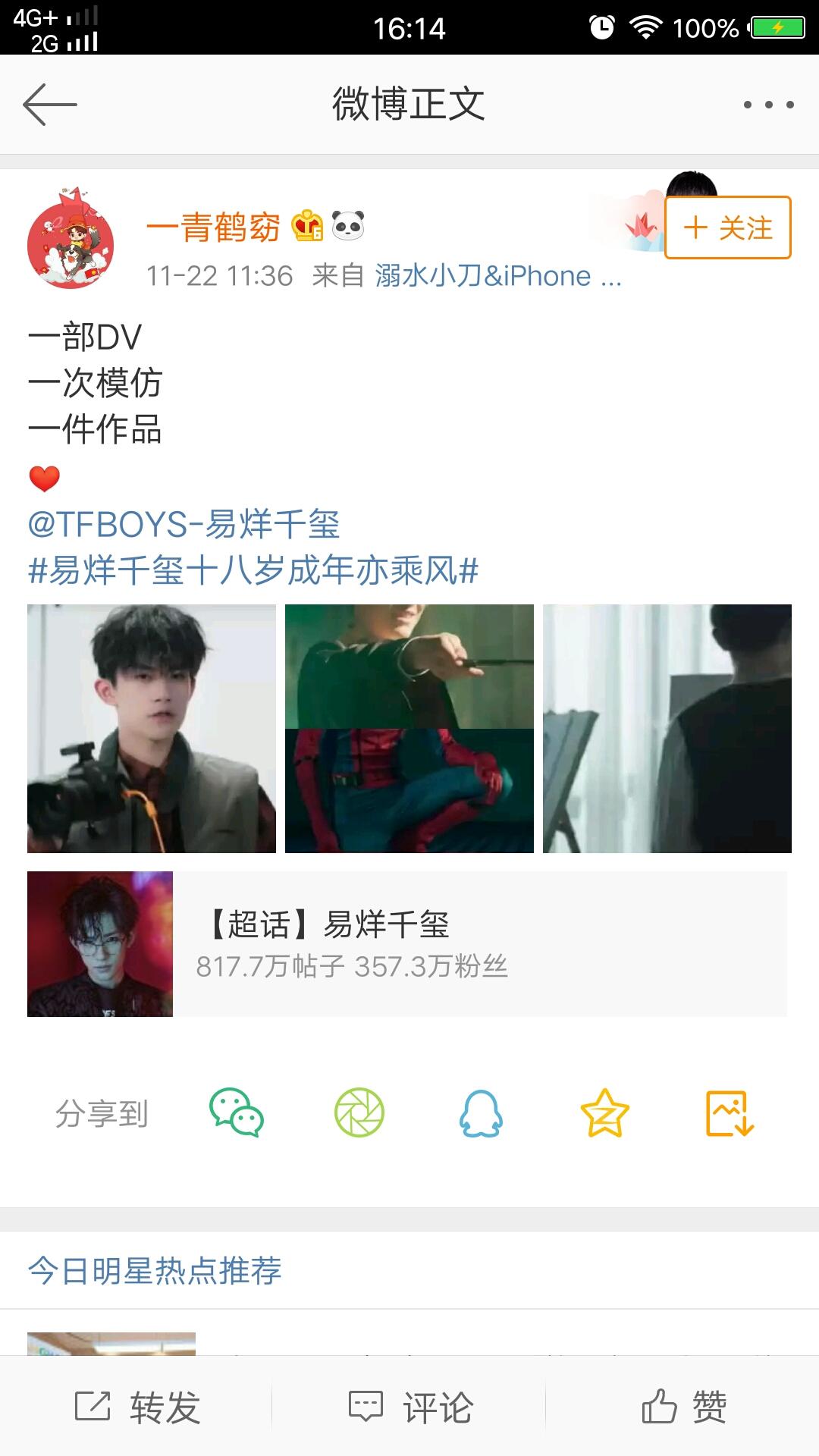The width and height of the screenshot is (819, 1456).
Task: Go back using the arrow icon
Action: tap(50, 105)
